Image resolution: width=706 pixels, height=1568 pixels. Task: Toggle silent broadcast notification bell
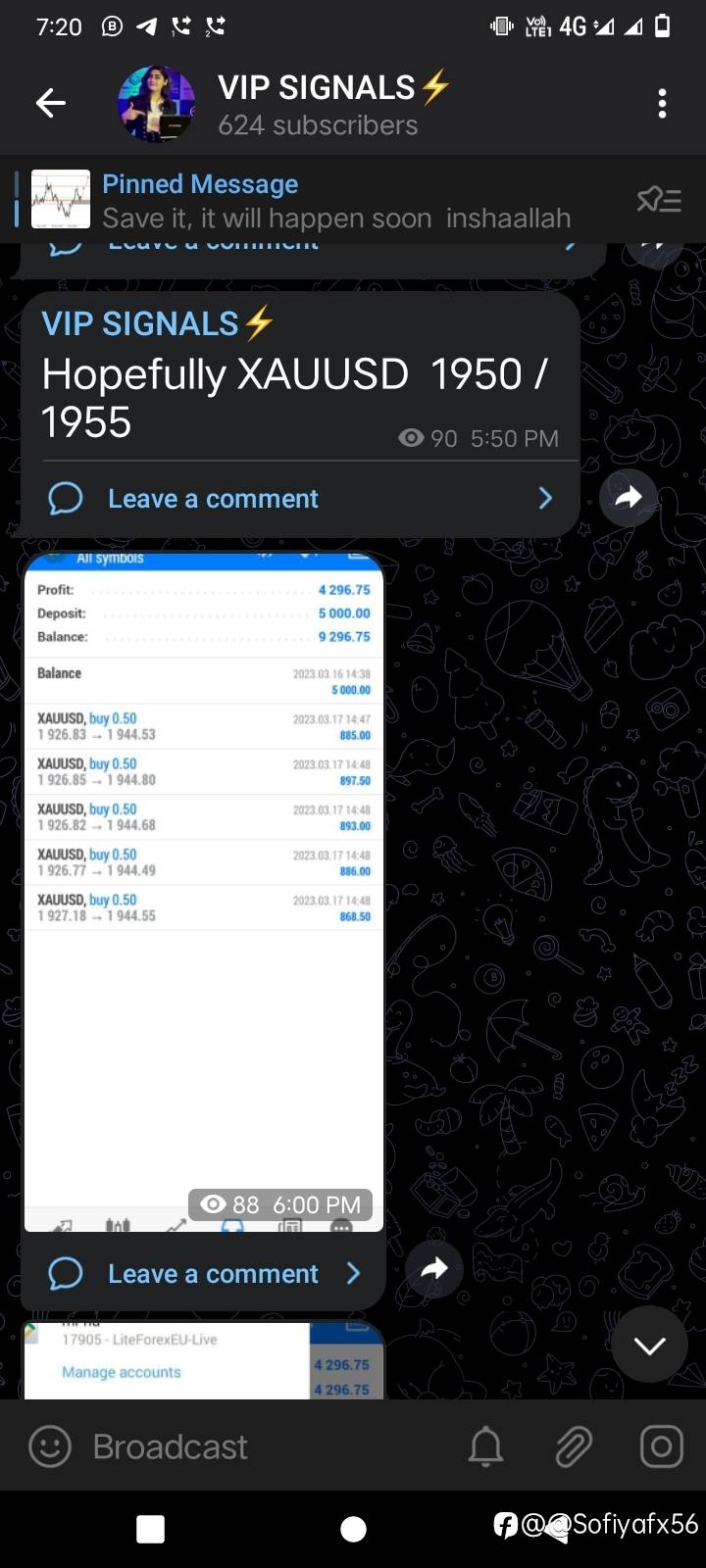coord(485,1446)
